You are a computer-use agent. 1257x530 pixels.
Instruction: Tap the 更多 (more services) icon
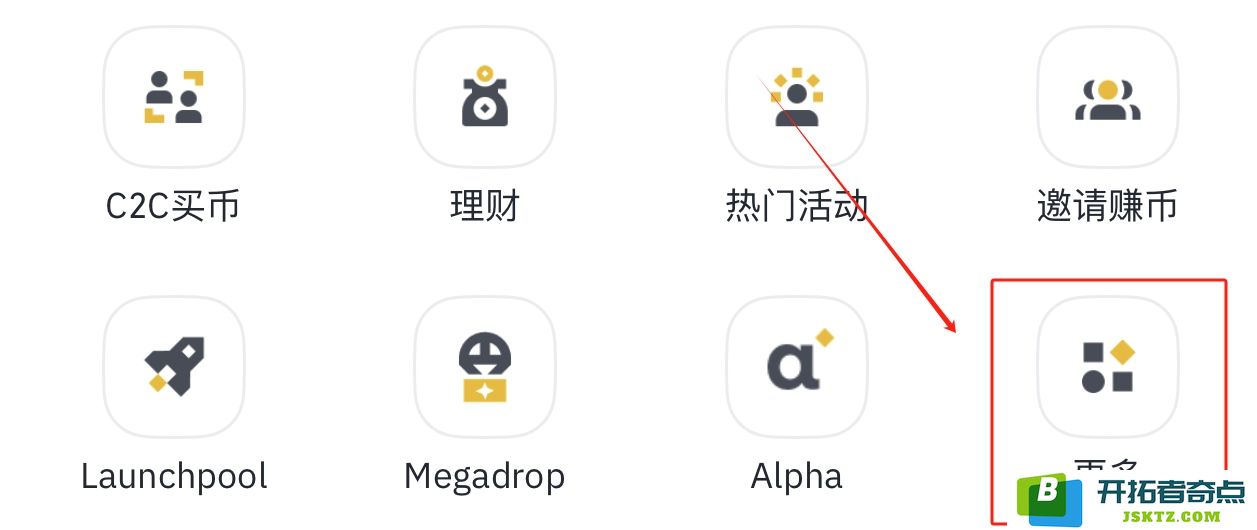click(1107, 367)
